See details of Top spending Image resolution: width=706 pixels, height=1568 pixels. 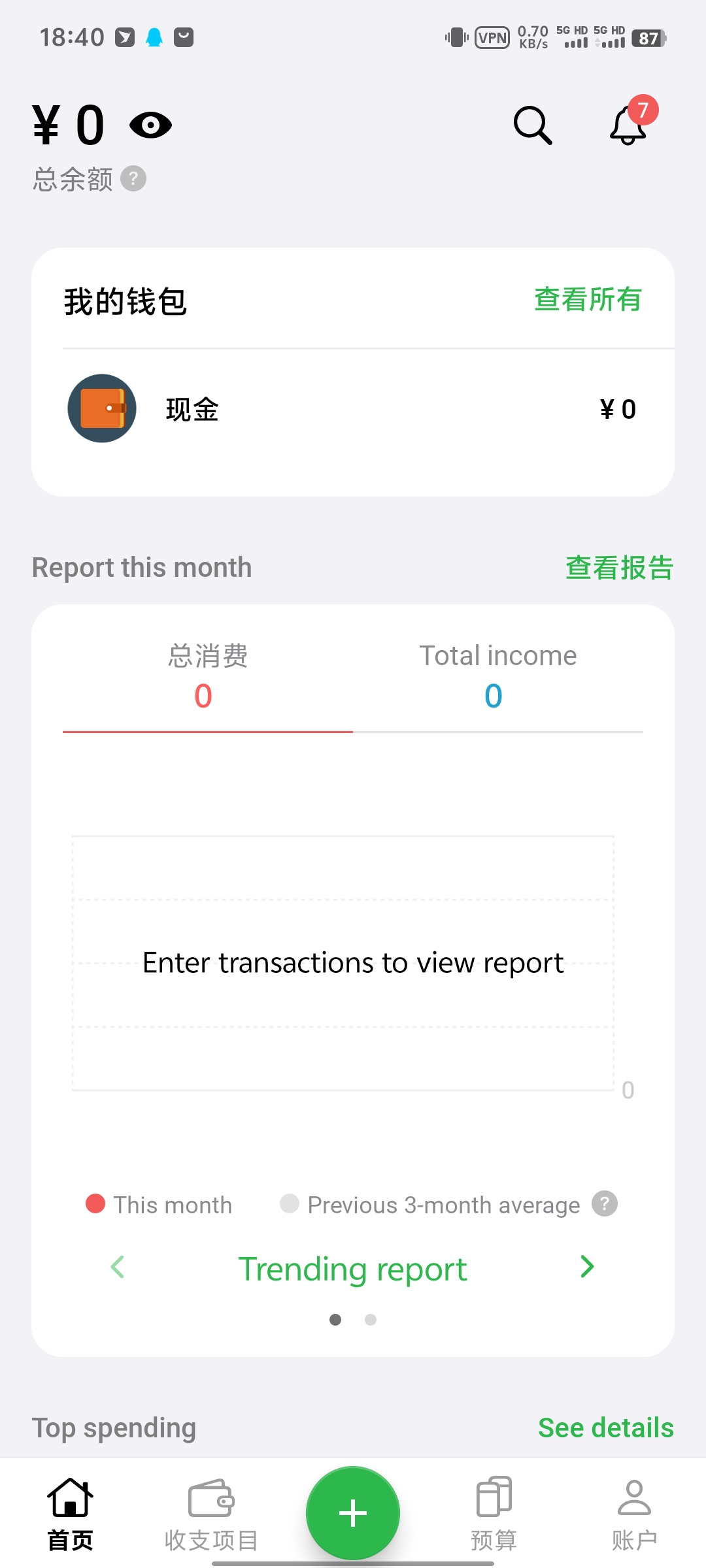[605, 1428]
